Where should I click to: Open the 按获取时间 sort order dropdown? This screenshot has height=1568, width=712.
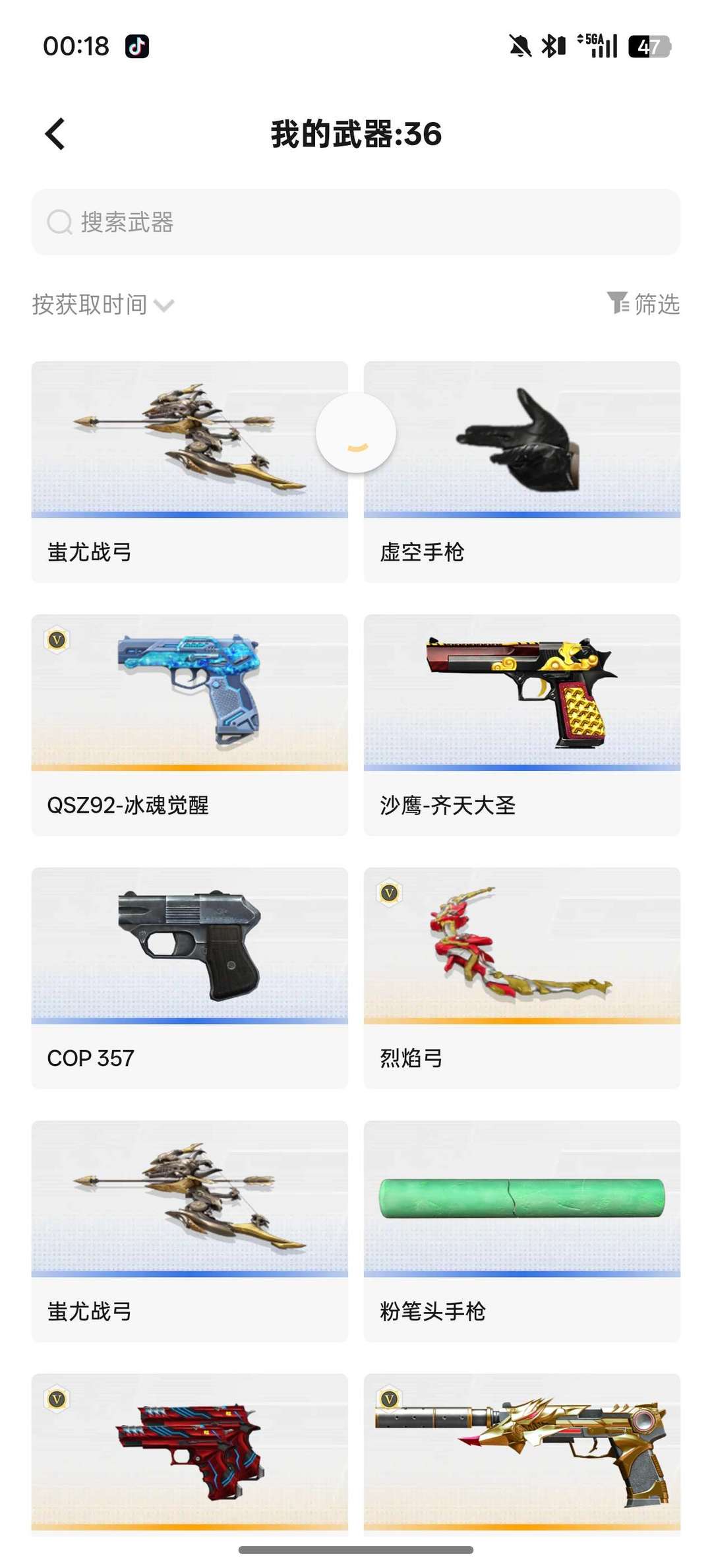point(89,304)
